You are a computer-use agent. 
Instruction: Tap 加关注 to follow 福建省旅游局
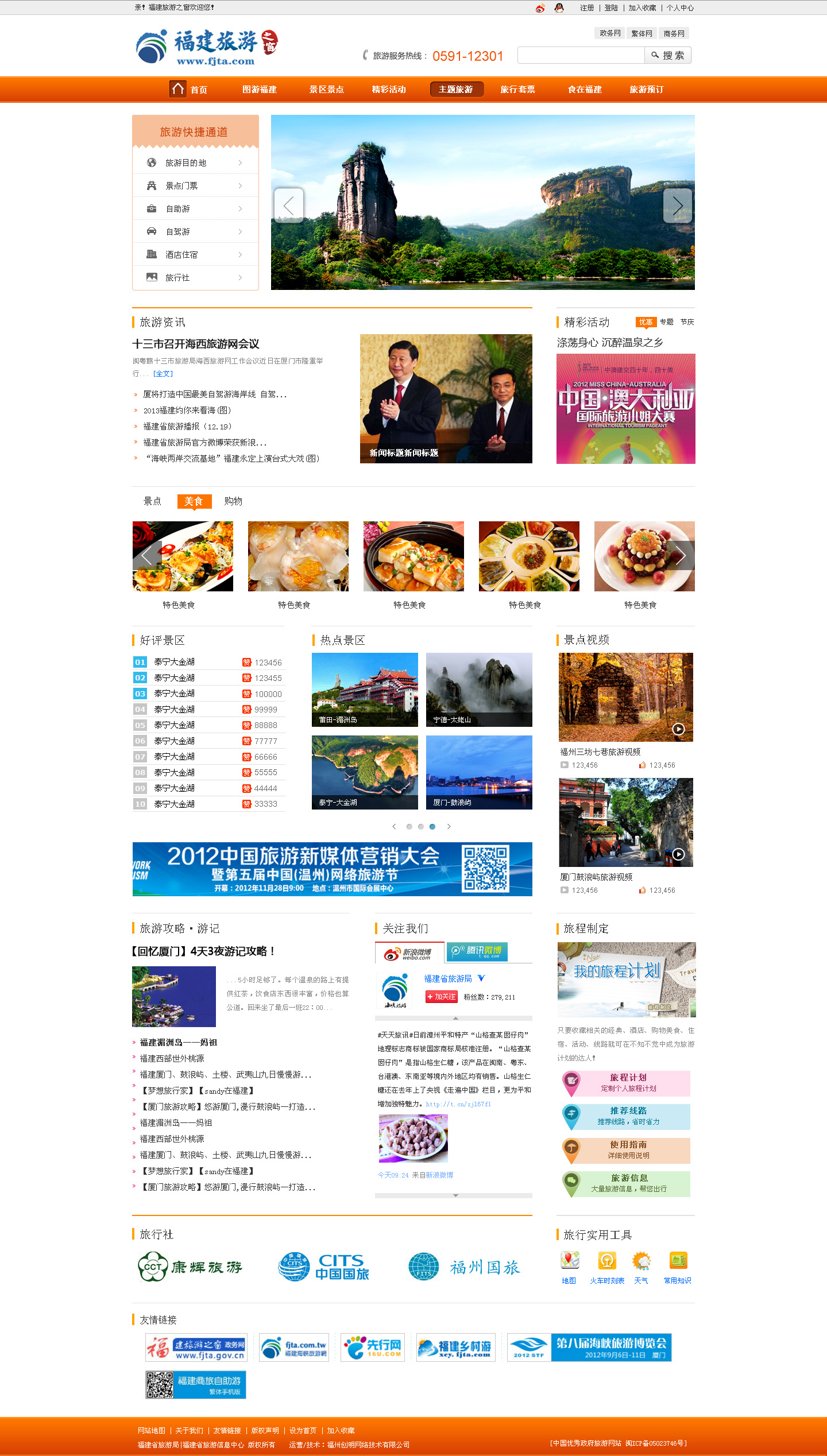441,997
